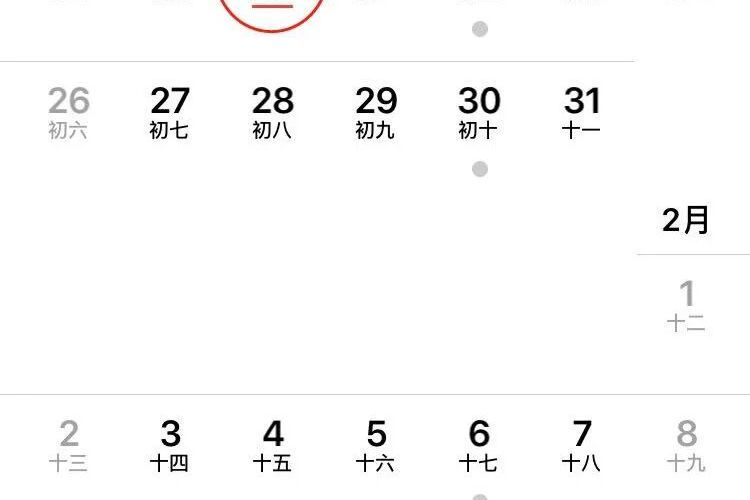Choose the 29th, lunar 初九

click(376, 111)
